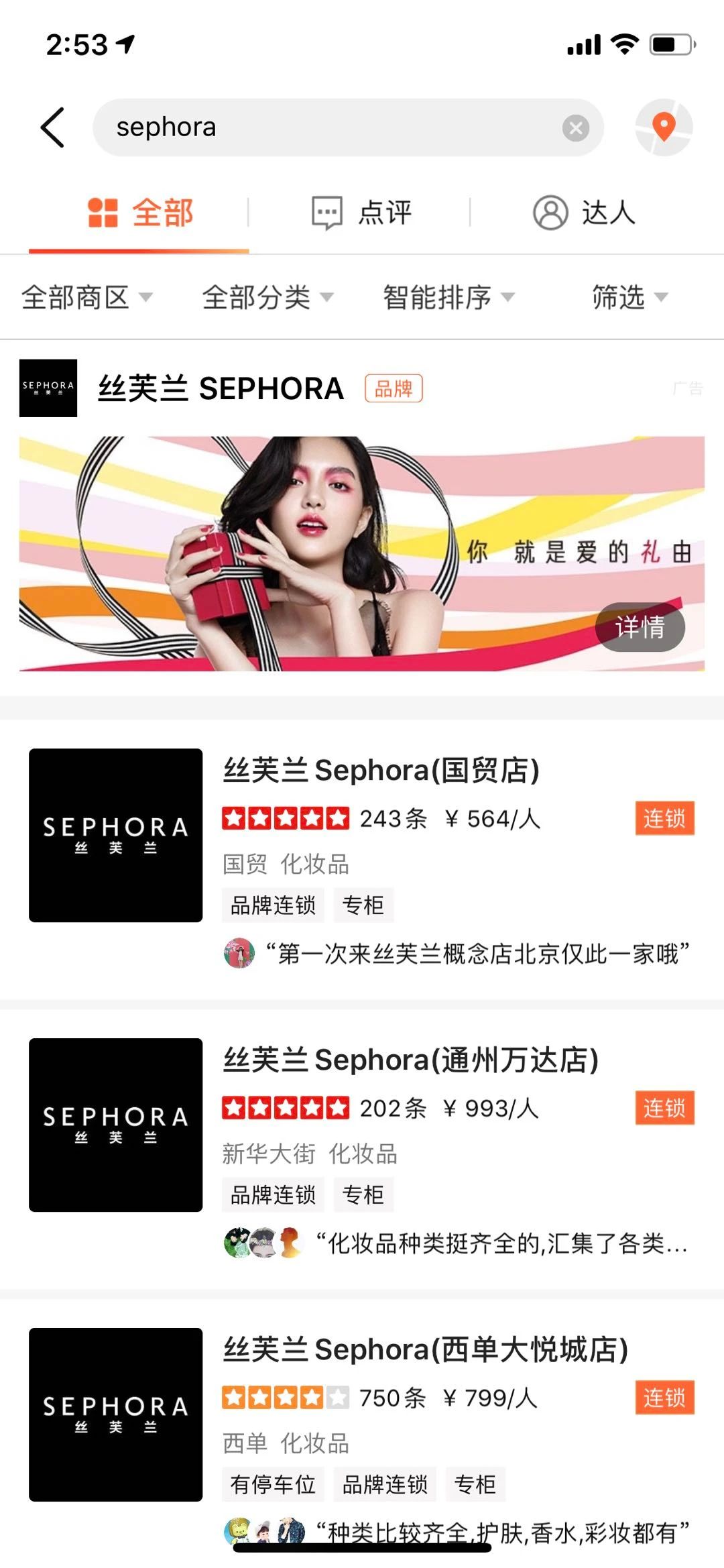Open the map location view

pyautogui.click(x=663, y=127)
